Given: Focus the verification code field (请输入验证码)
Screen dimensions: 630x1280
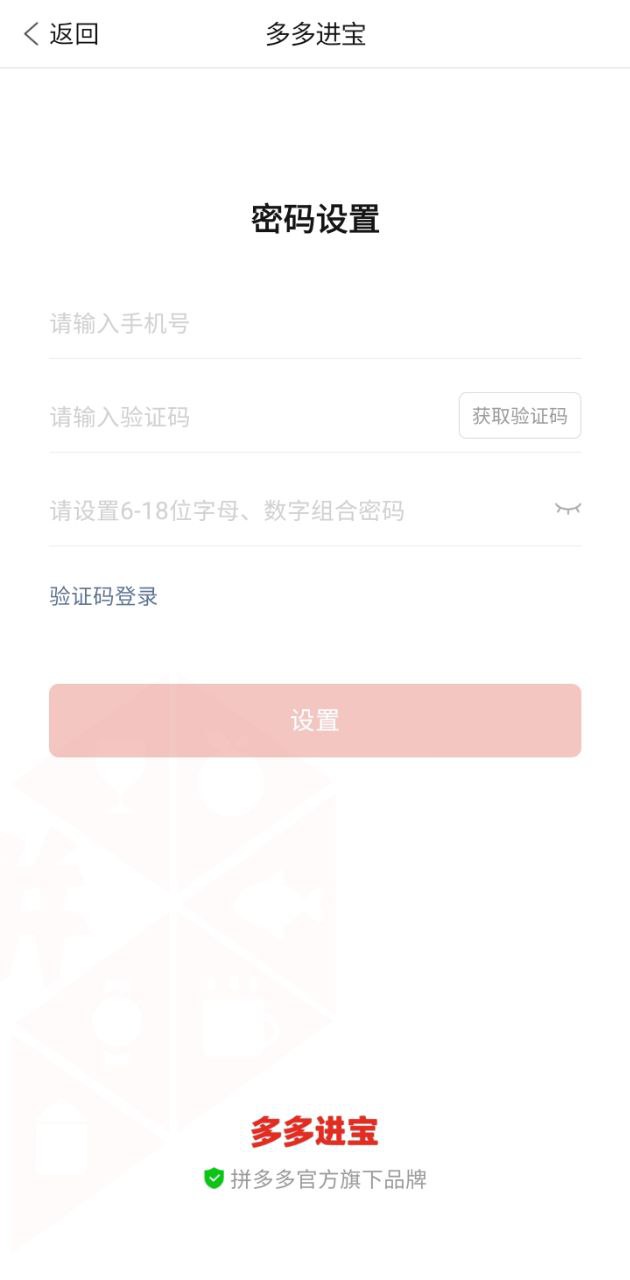Looking at the screenshot, I should coord(240,417).
